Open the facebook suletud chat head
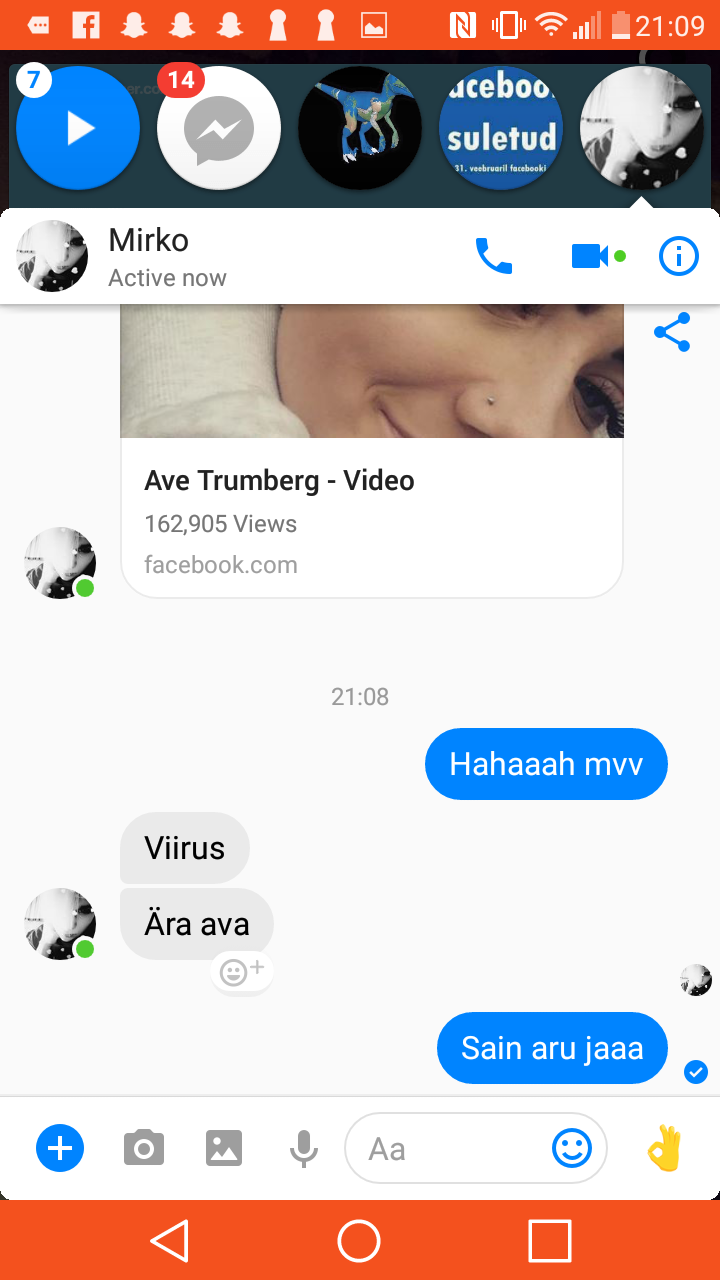720x1280 pixels. 501,128
